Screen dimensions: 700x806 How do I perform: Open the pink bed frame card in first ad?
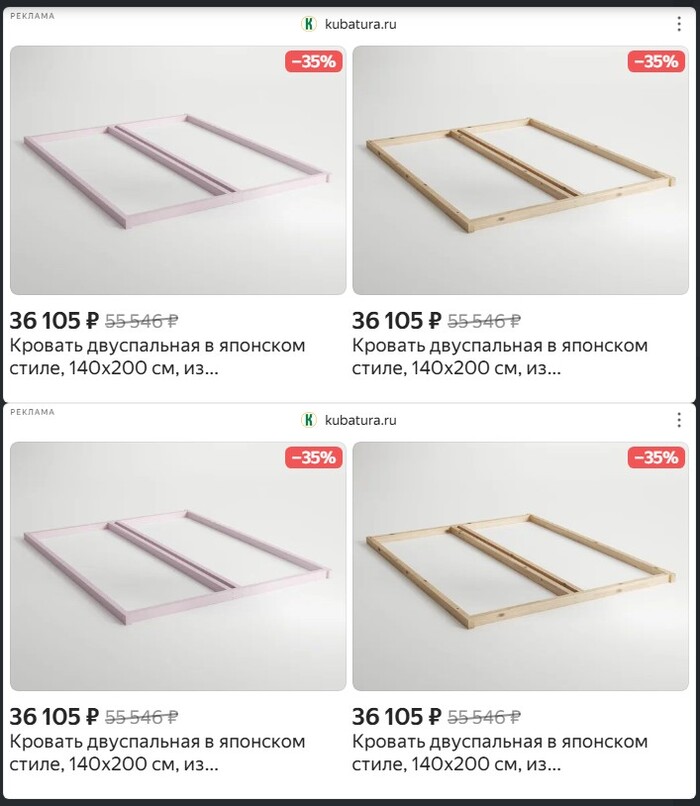pos(178,170)
